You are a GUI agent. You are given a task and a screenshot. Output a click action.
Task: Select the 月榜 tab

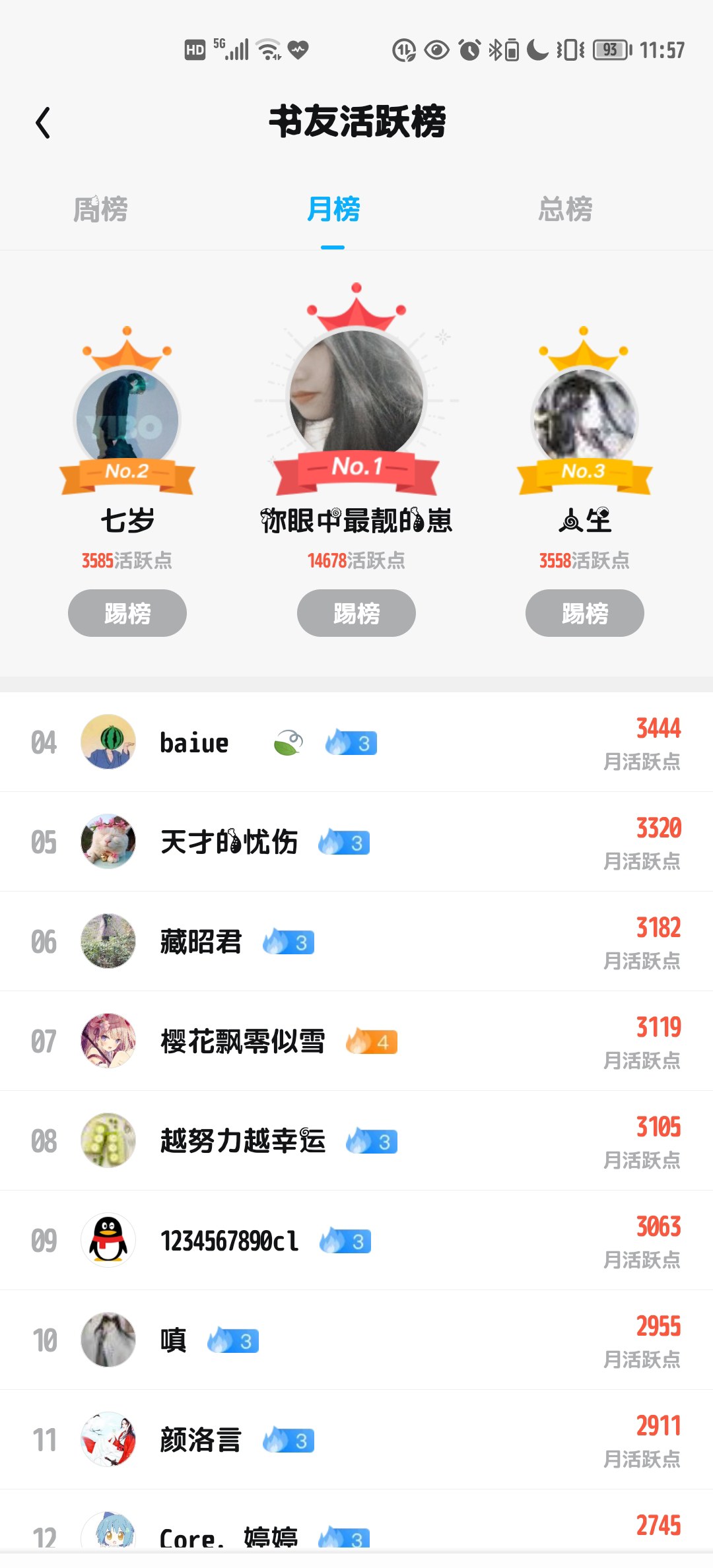click(333, 209)
